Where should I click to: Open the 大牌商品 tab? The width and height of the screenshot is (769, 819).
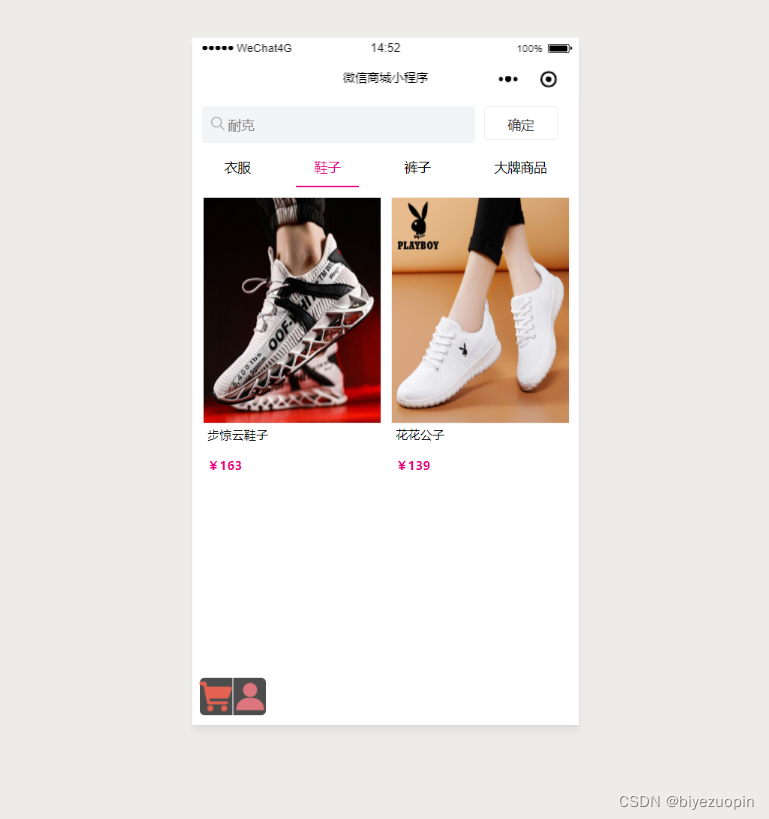click(x=520, y=168)
